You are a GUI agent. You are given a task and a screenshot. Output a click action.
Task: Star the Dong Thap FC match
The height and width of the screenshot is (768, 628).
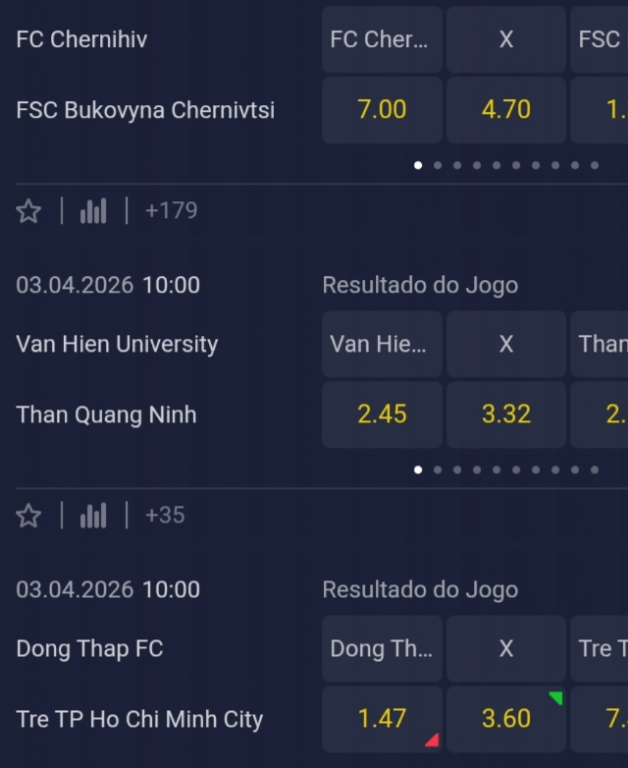point(29,516)
